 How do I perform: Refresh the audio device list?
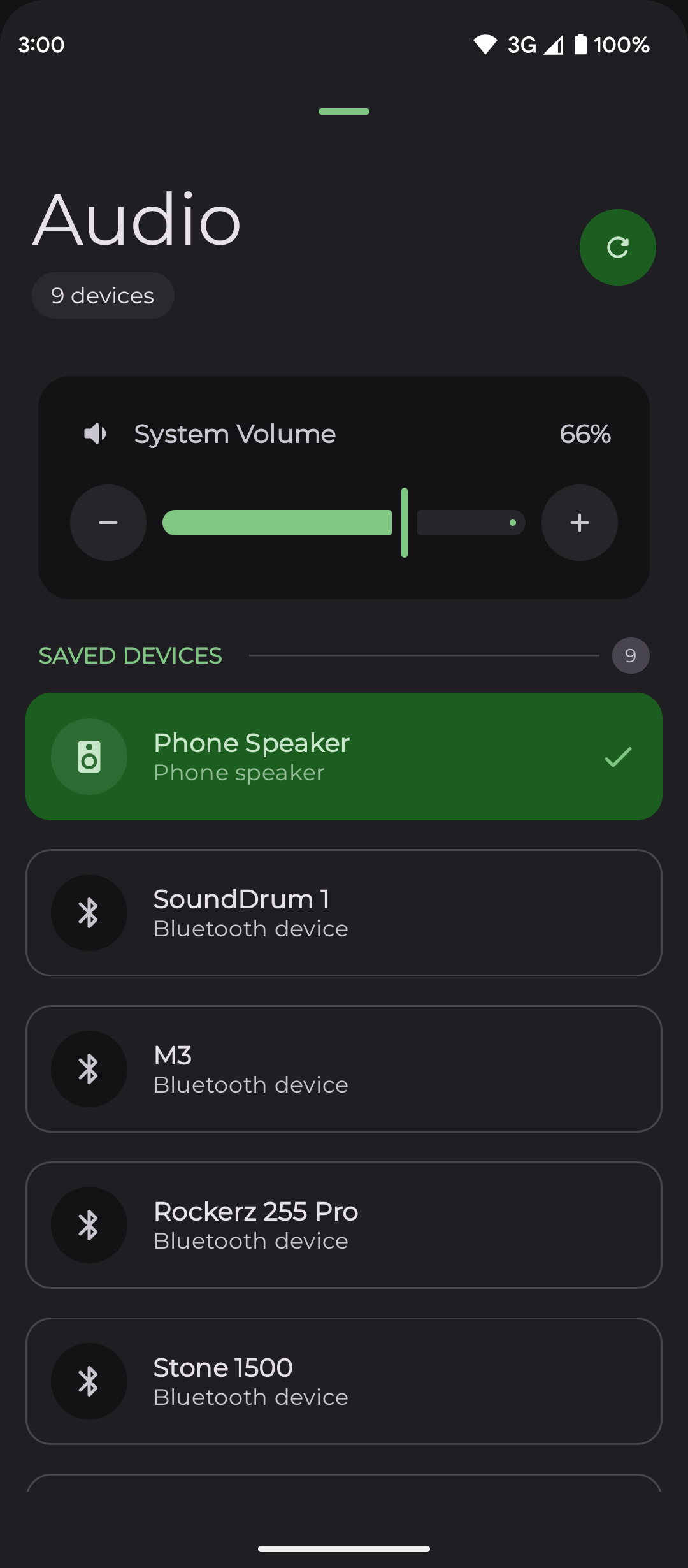coord(617,247)
